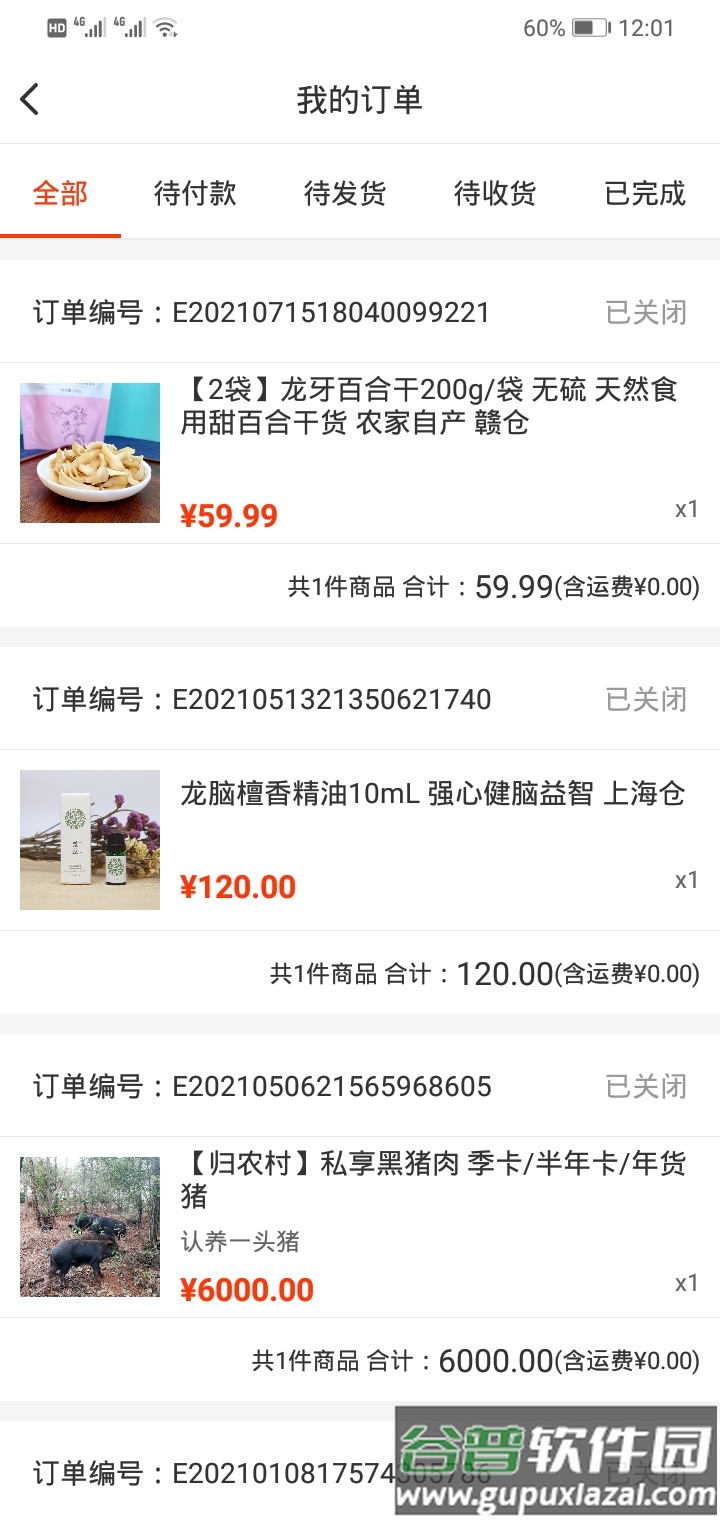Open the 私享黑猪肉 product picture
This screenshot has height=1520, width=720.
(89, 1227)
